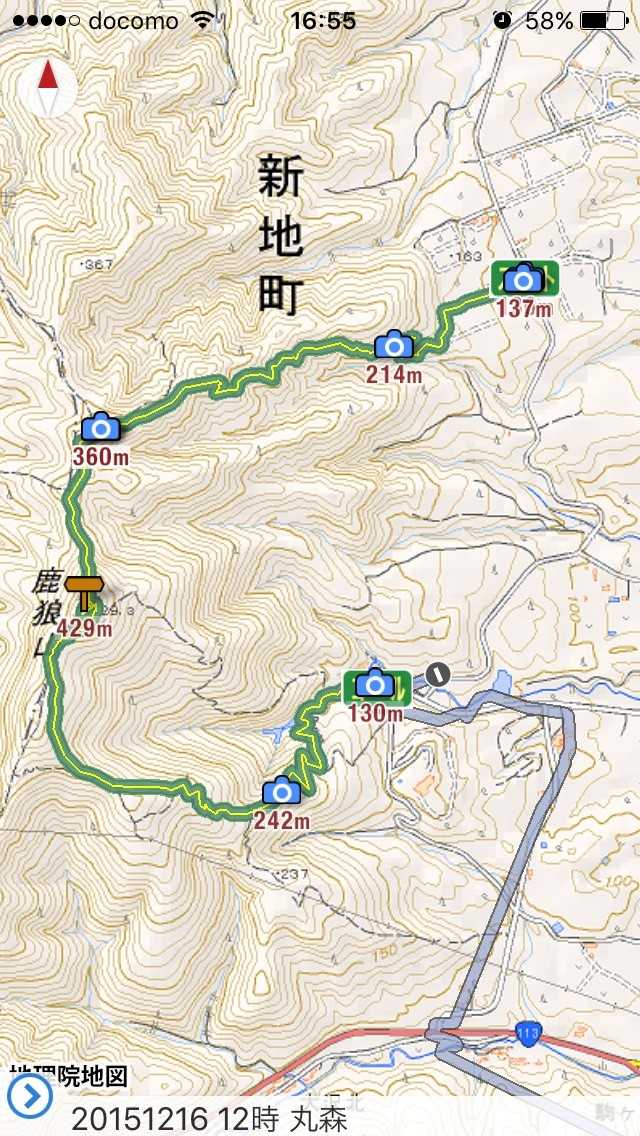Tap the gray pin marker near 130m
Image resolution: width=640 pixels, height=1136 pixels.
pos(437,675)
